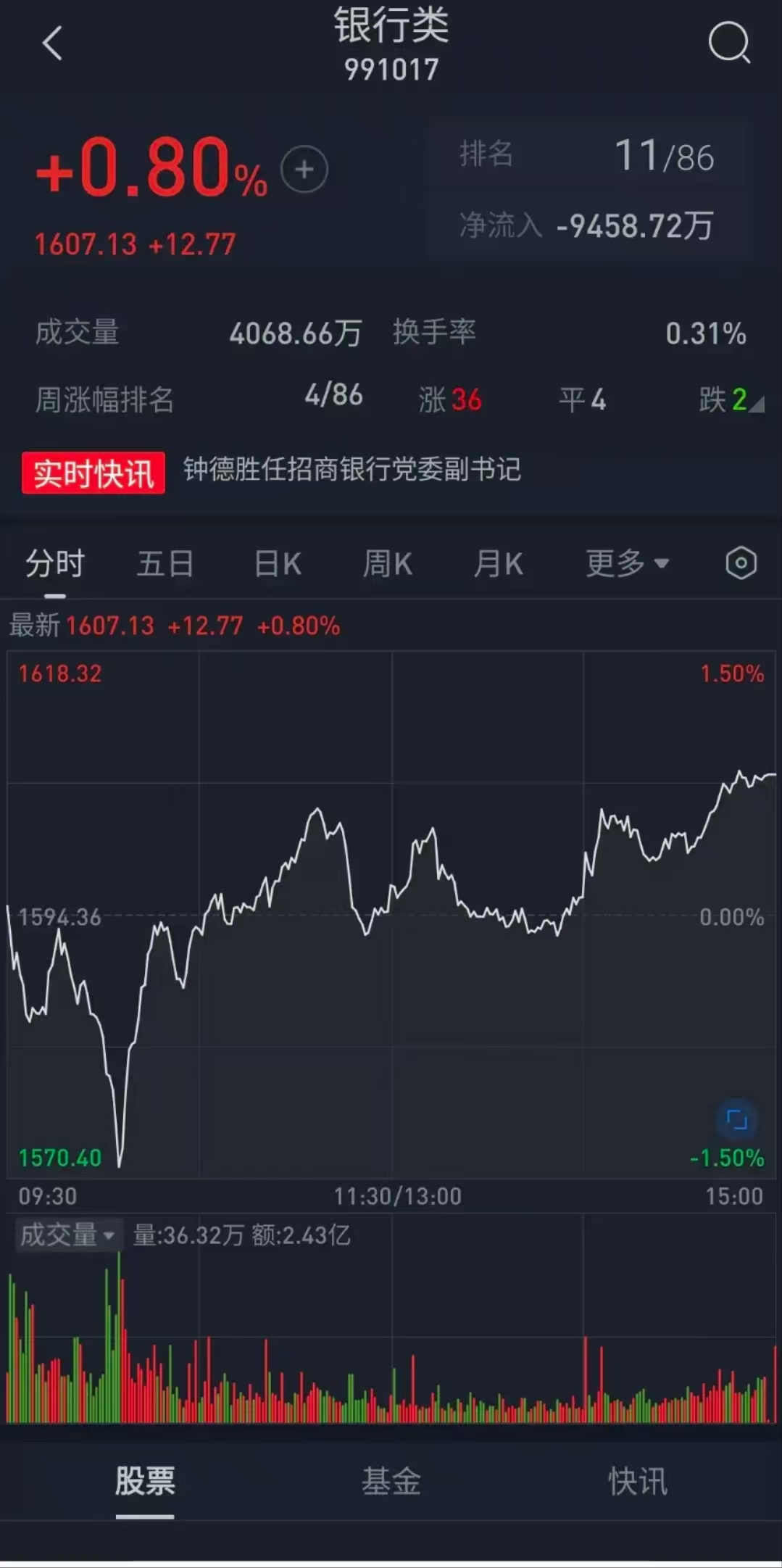The width and height of the screenshot is (782, 1568).
Task: Select the 五日 chart tab
Action: click(165, 563)
